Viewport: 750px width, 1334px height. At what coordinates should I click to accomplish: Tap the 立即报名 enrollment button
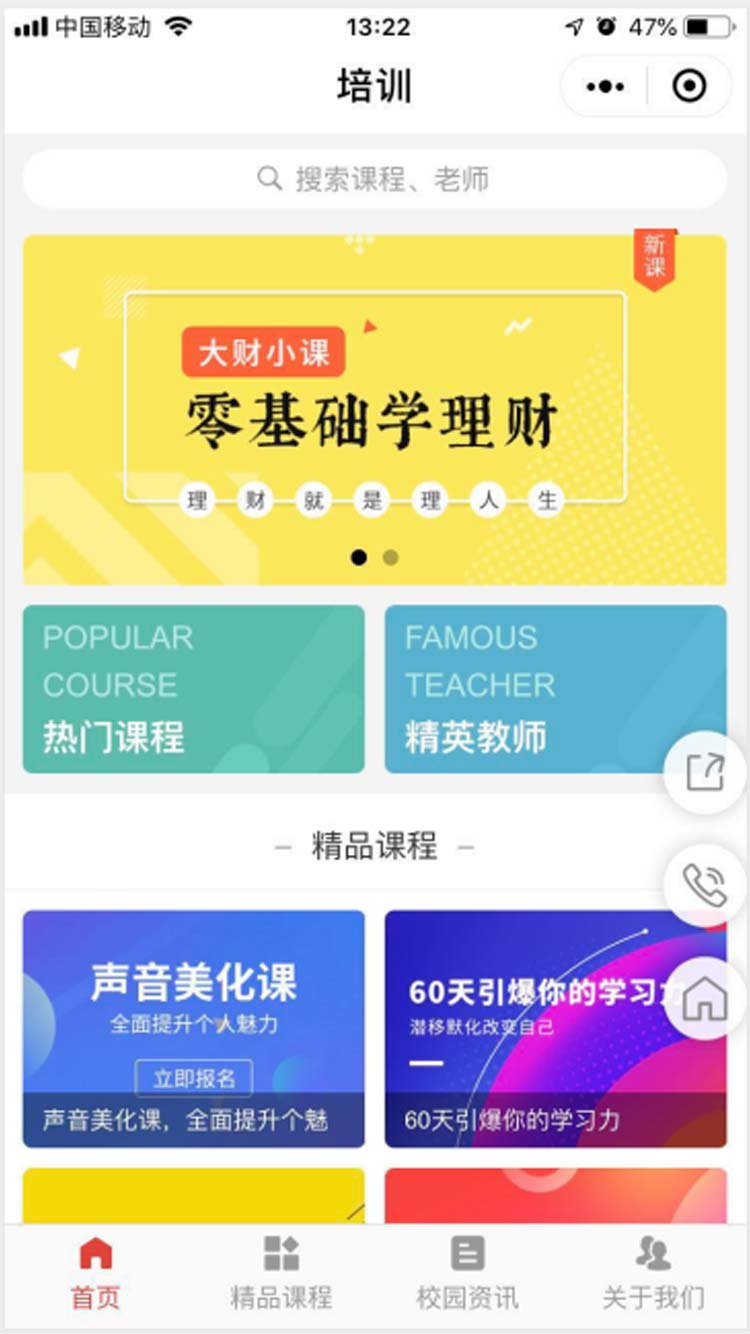(x=194, y=1078)
